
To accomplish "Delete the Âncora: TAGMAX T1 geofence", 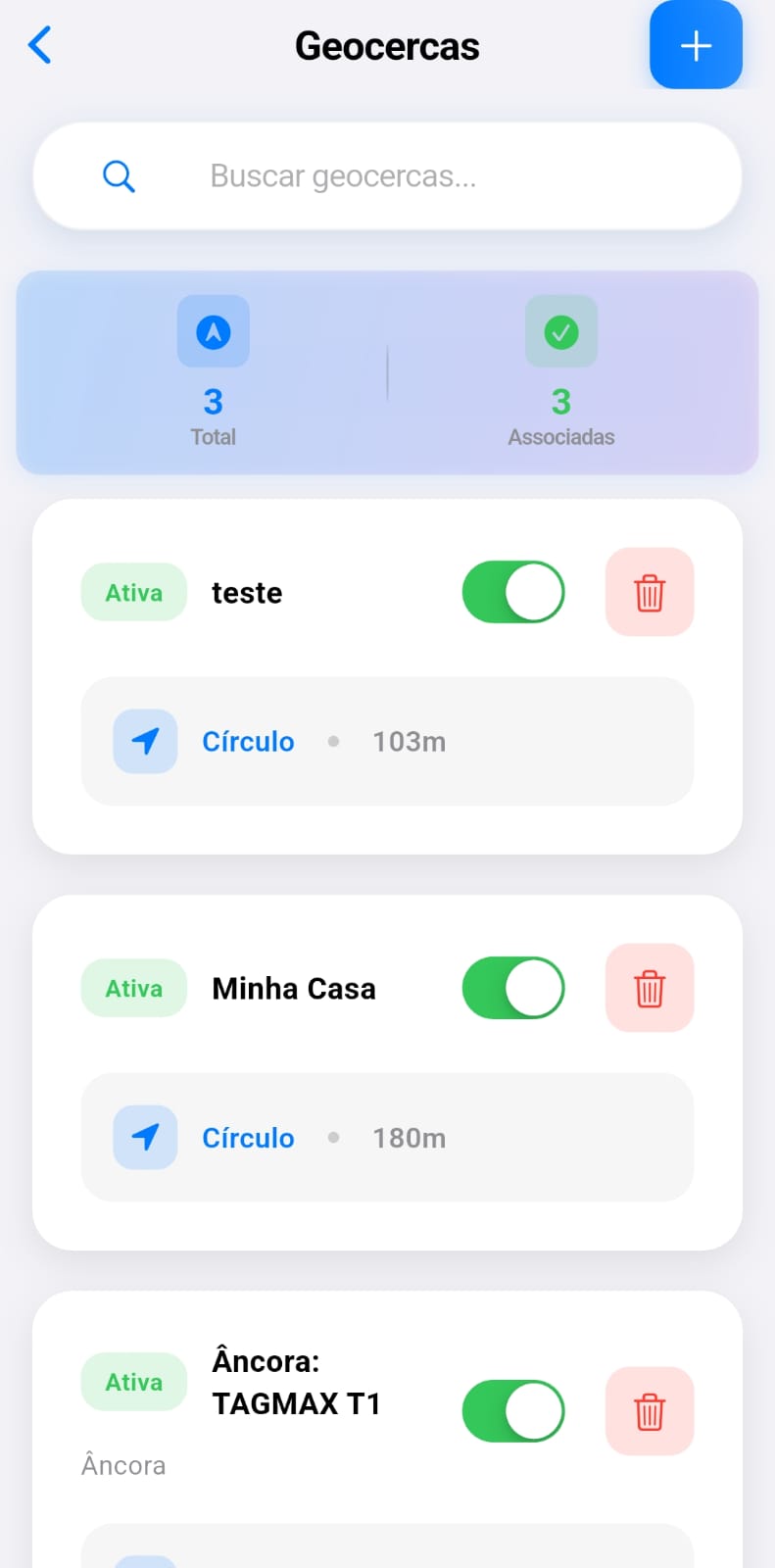I will point(650,1411).
